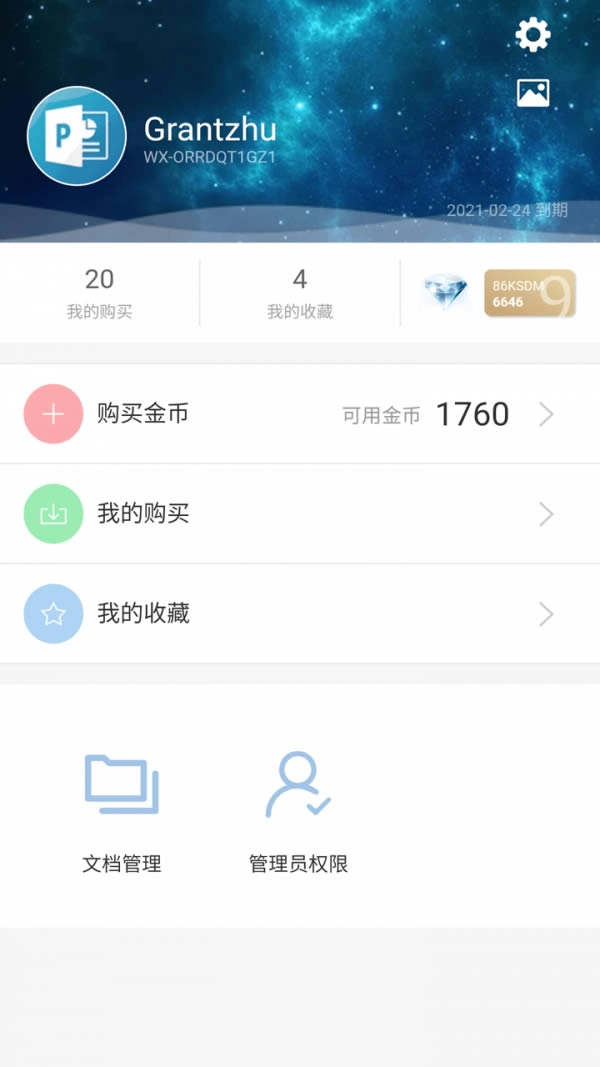Viewport: 600px width, 1067px height.
Task: Open the 购买金币 row
Action: 300,414
